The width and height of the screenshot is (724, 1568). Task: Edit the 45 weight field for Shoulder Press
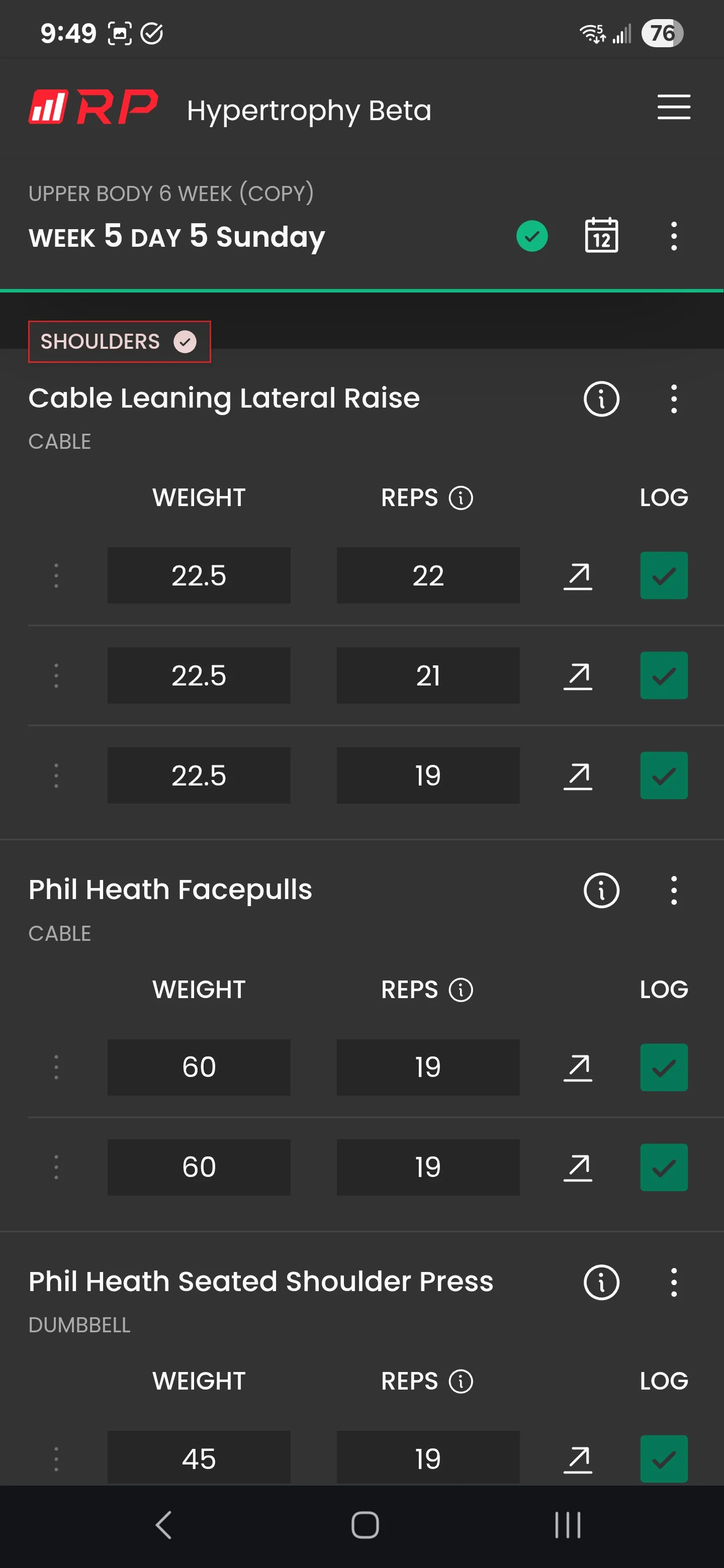pyautogui.click(x=199, y=1457)
